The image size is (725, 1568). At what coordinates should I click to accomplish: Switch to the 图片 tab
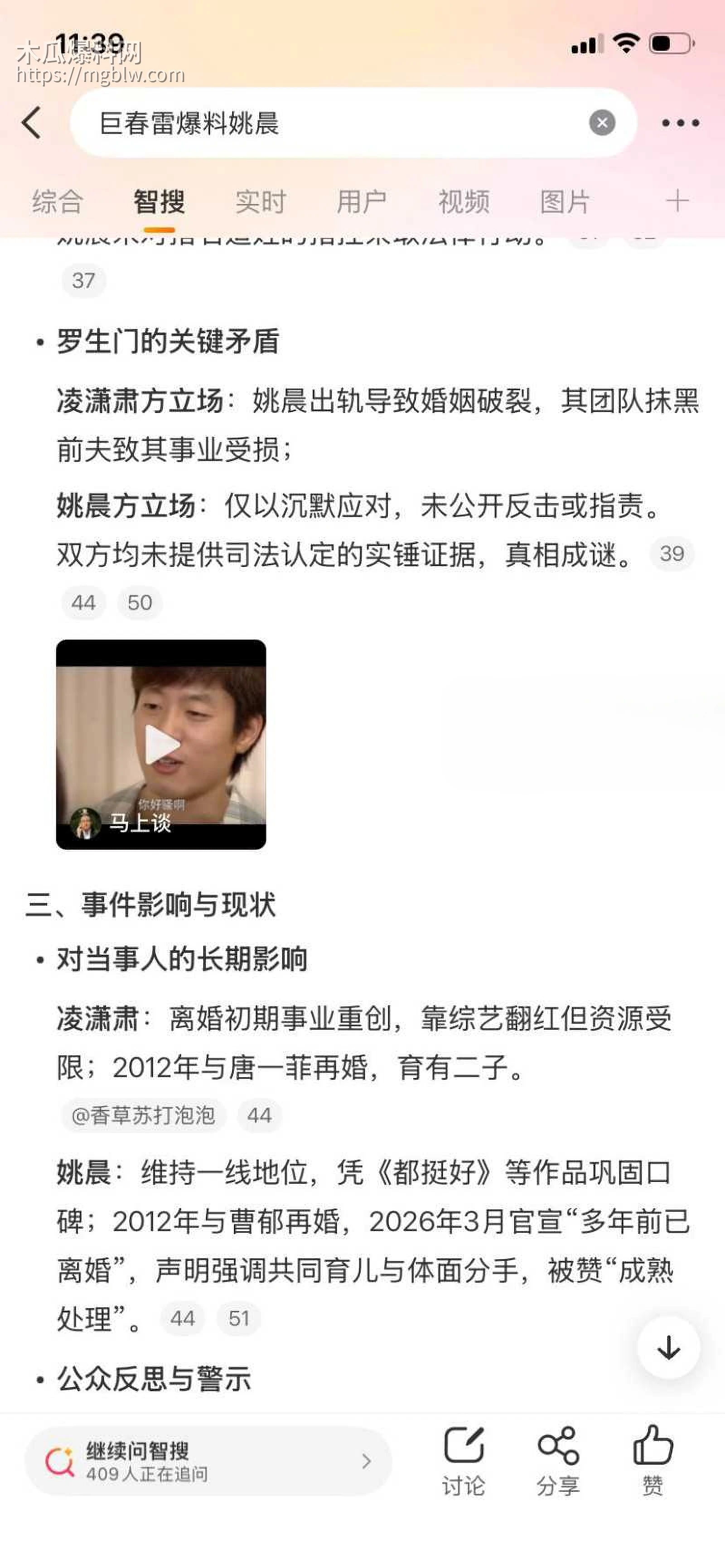[x=565, y=202]
